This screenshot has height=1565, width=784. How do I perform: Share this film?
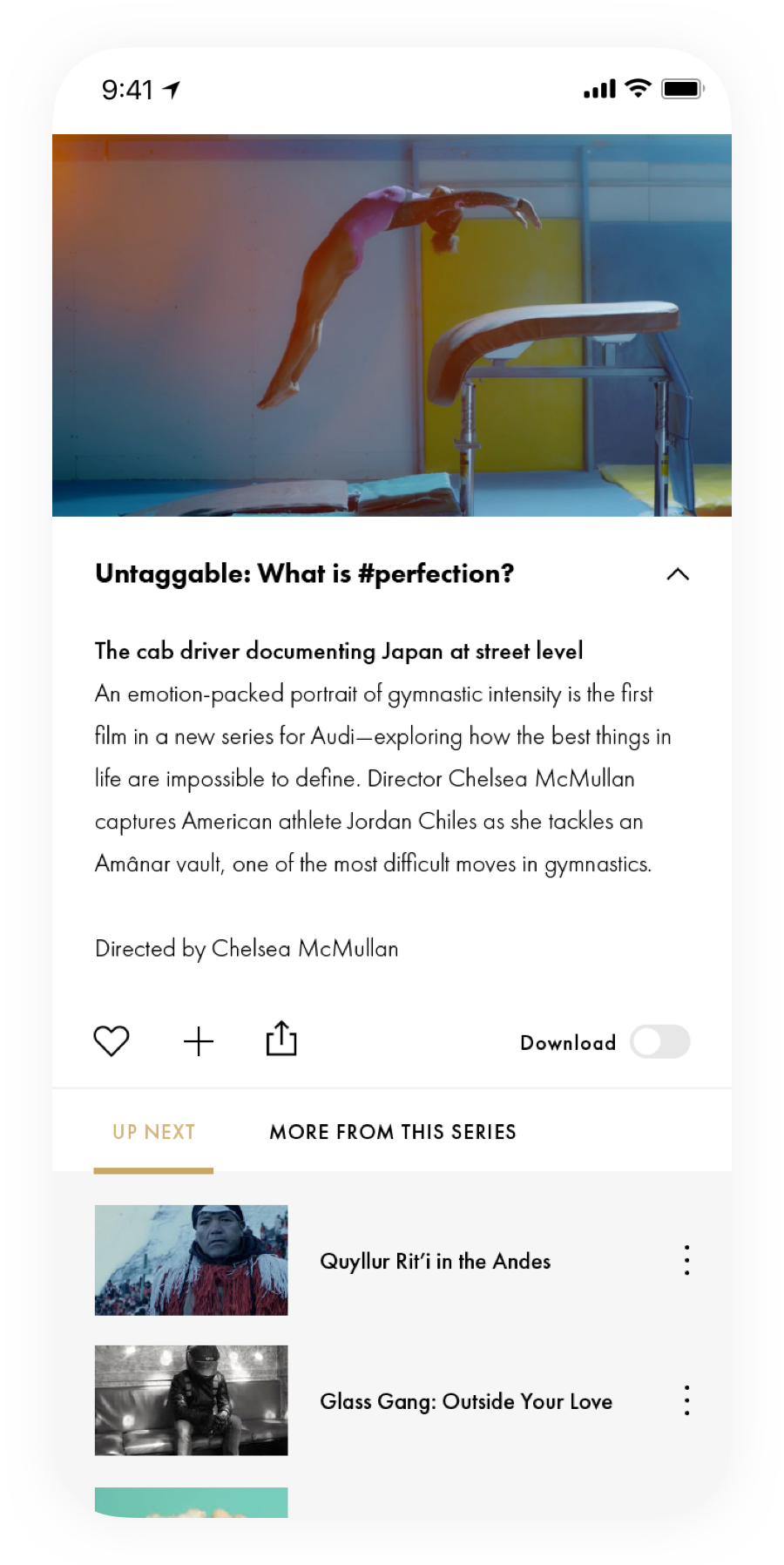point(281,1039)
